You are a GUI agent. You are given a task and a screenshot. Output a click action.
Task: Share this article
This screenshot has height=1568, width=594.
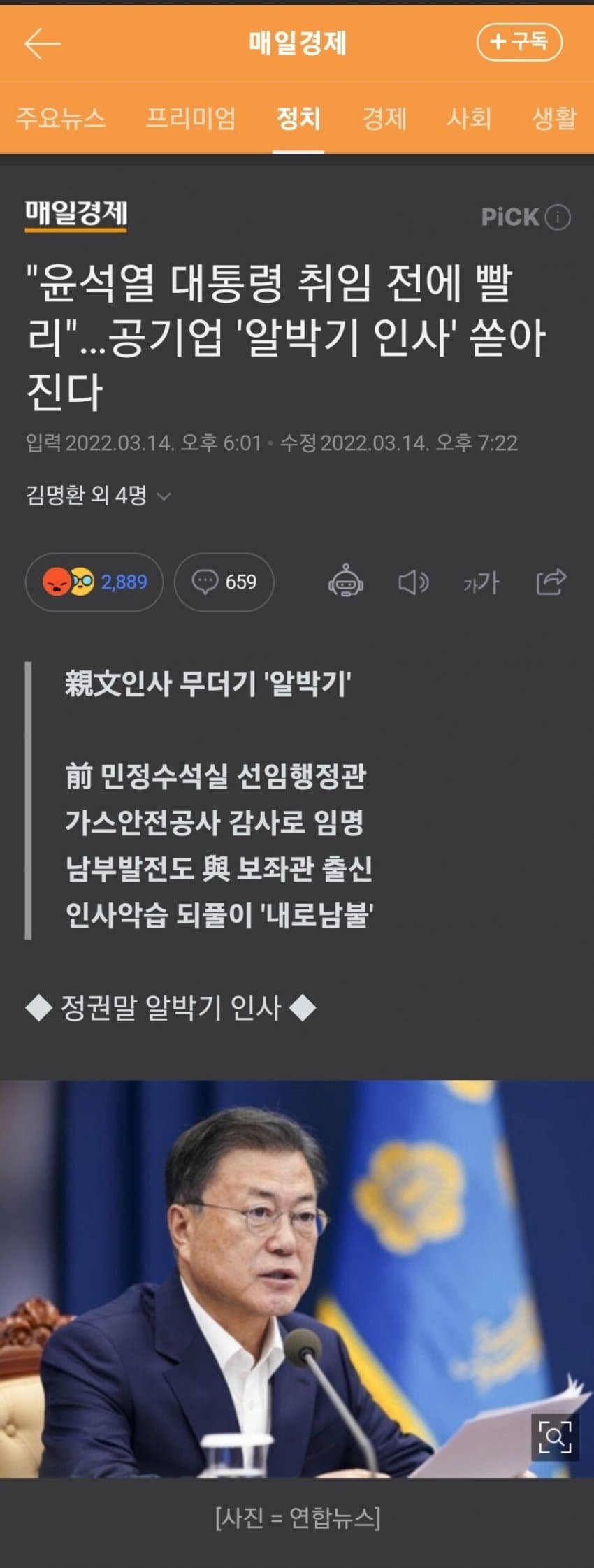551,582
